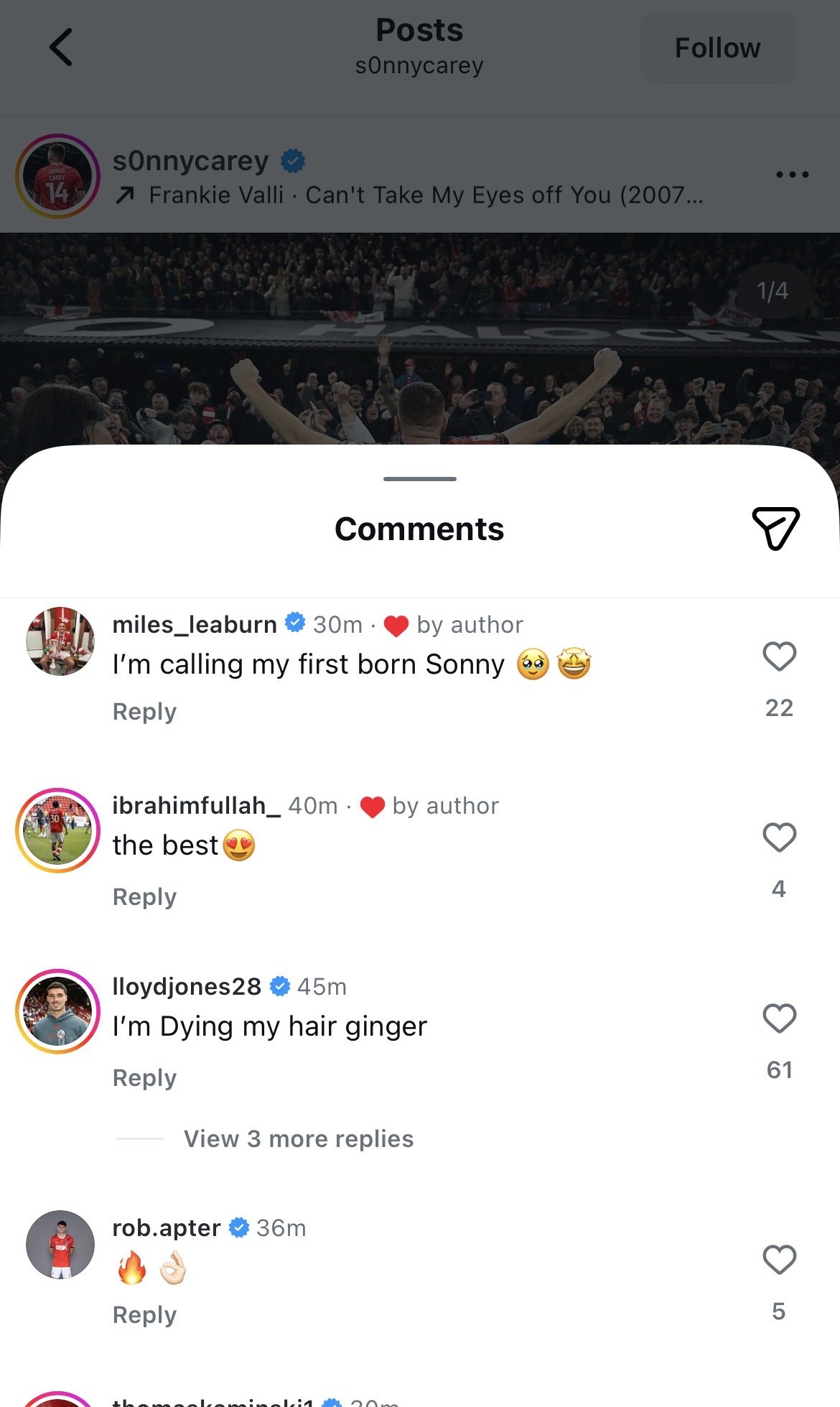Open the post's three-dot options menu
The width and height of the screenshot is (840, 1407).
(x=792, y=175)
